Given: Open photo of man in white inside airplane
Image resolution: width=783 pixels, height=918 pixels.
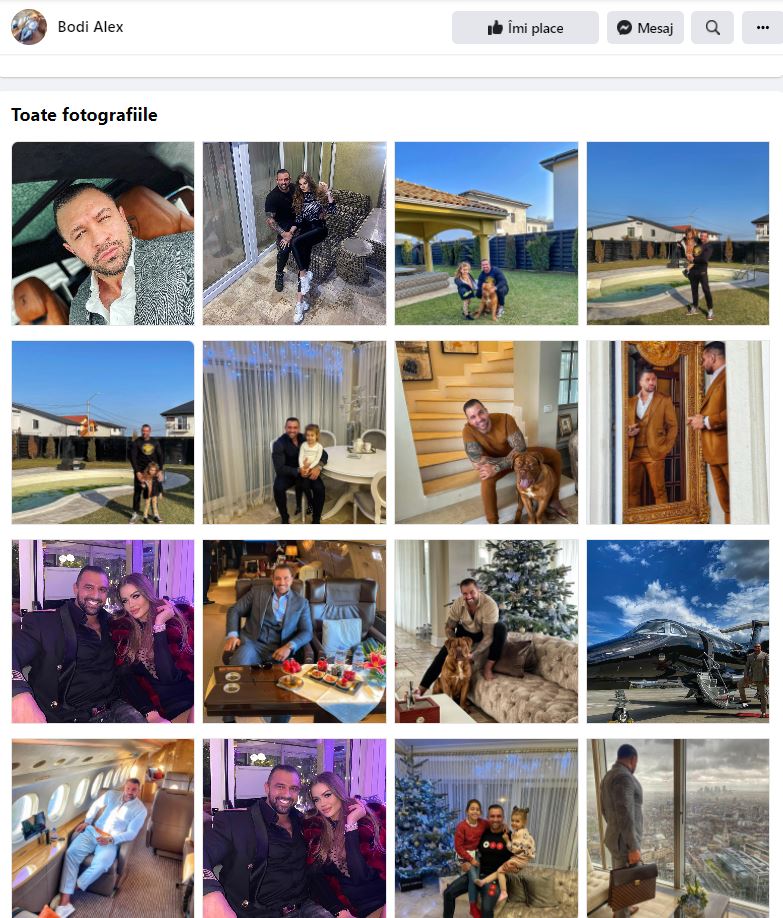Looking at the screenshot, I should [x=103, y=828].
